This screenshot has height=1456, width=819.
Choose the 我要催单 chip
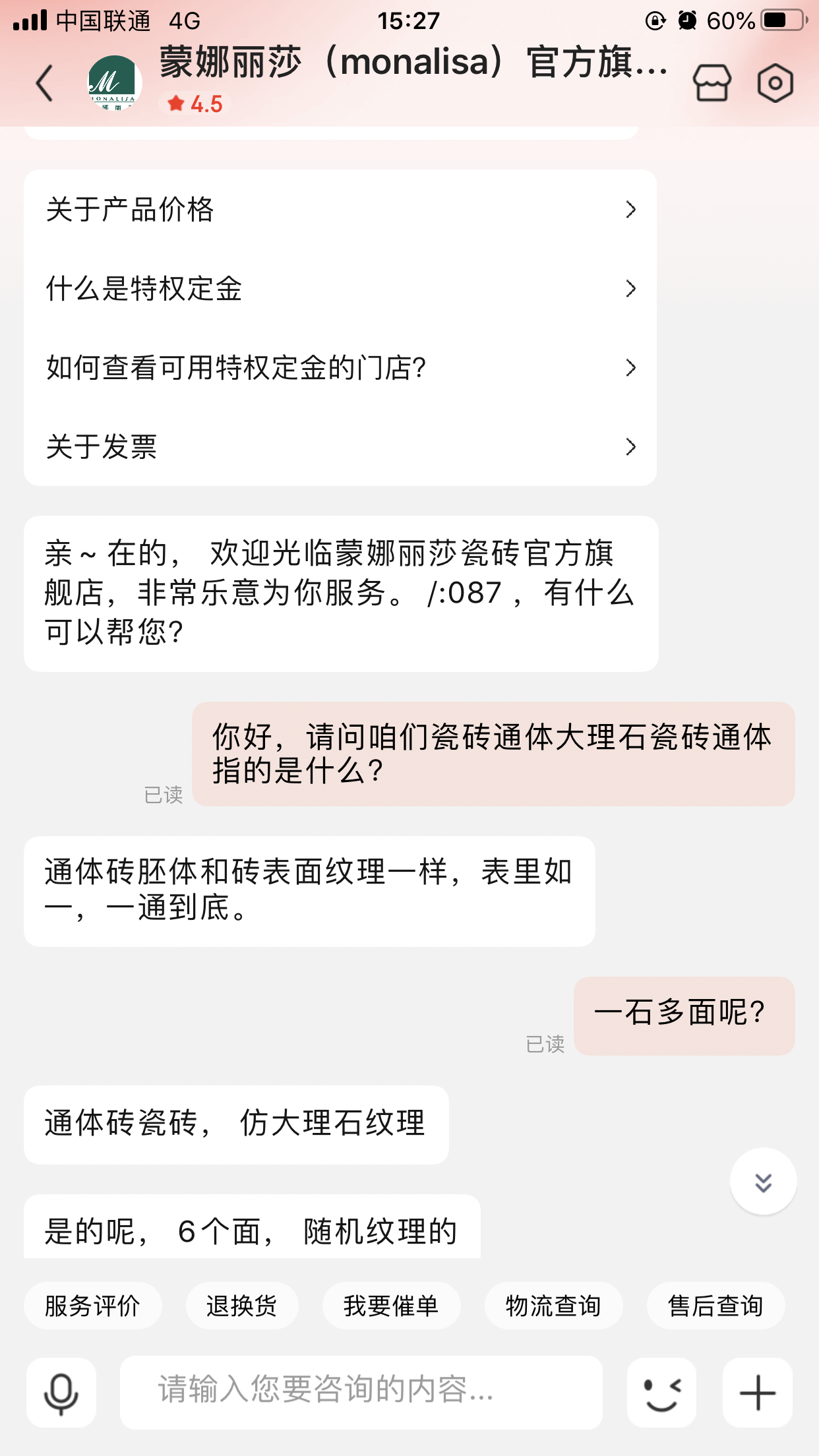click(390, 1306)
